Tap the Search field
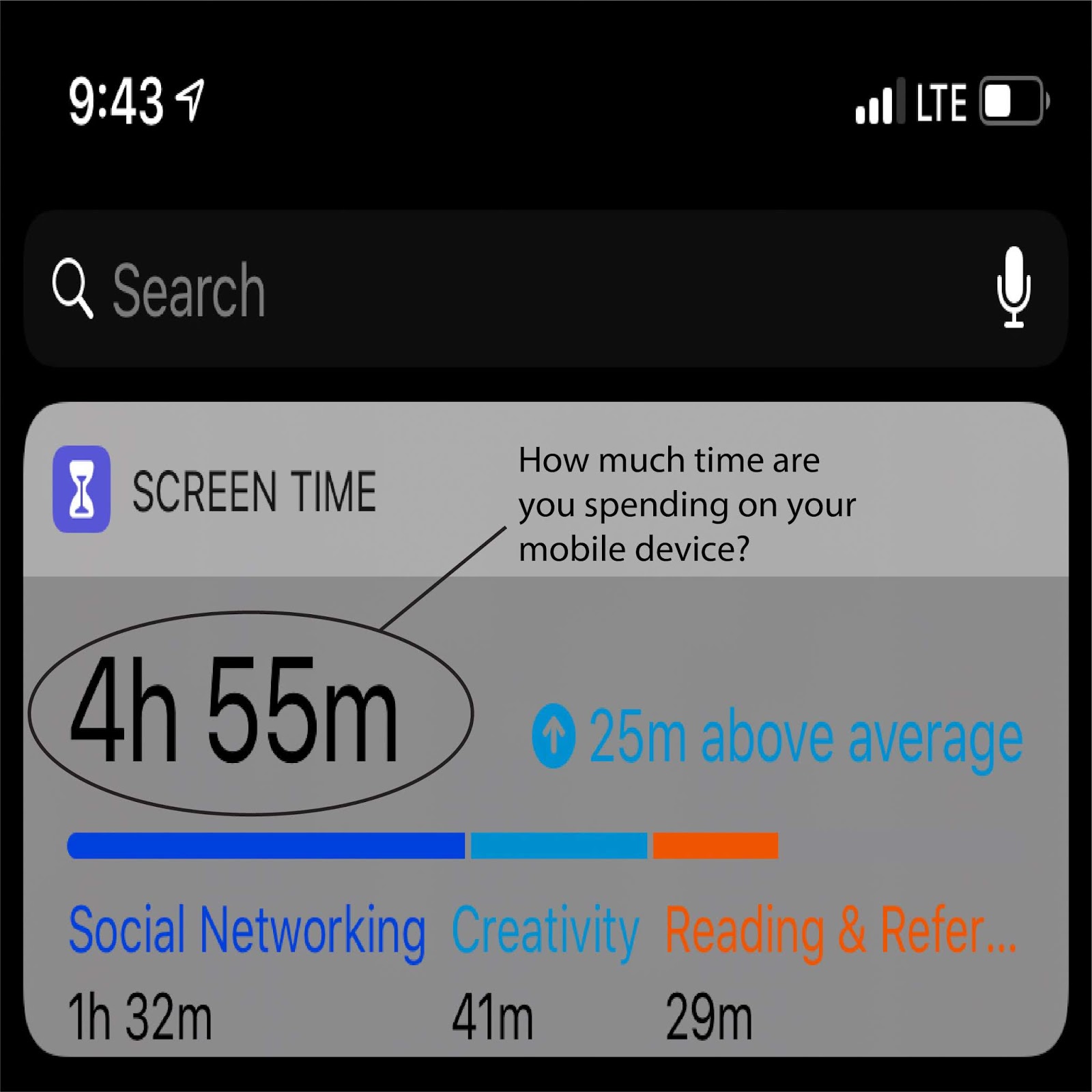Image resolution: width=1092 pixels, height=1092 pixels. pyautogui.click(x=546, y=289)
